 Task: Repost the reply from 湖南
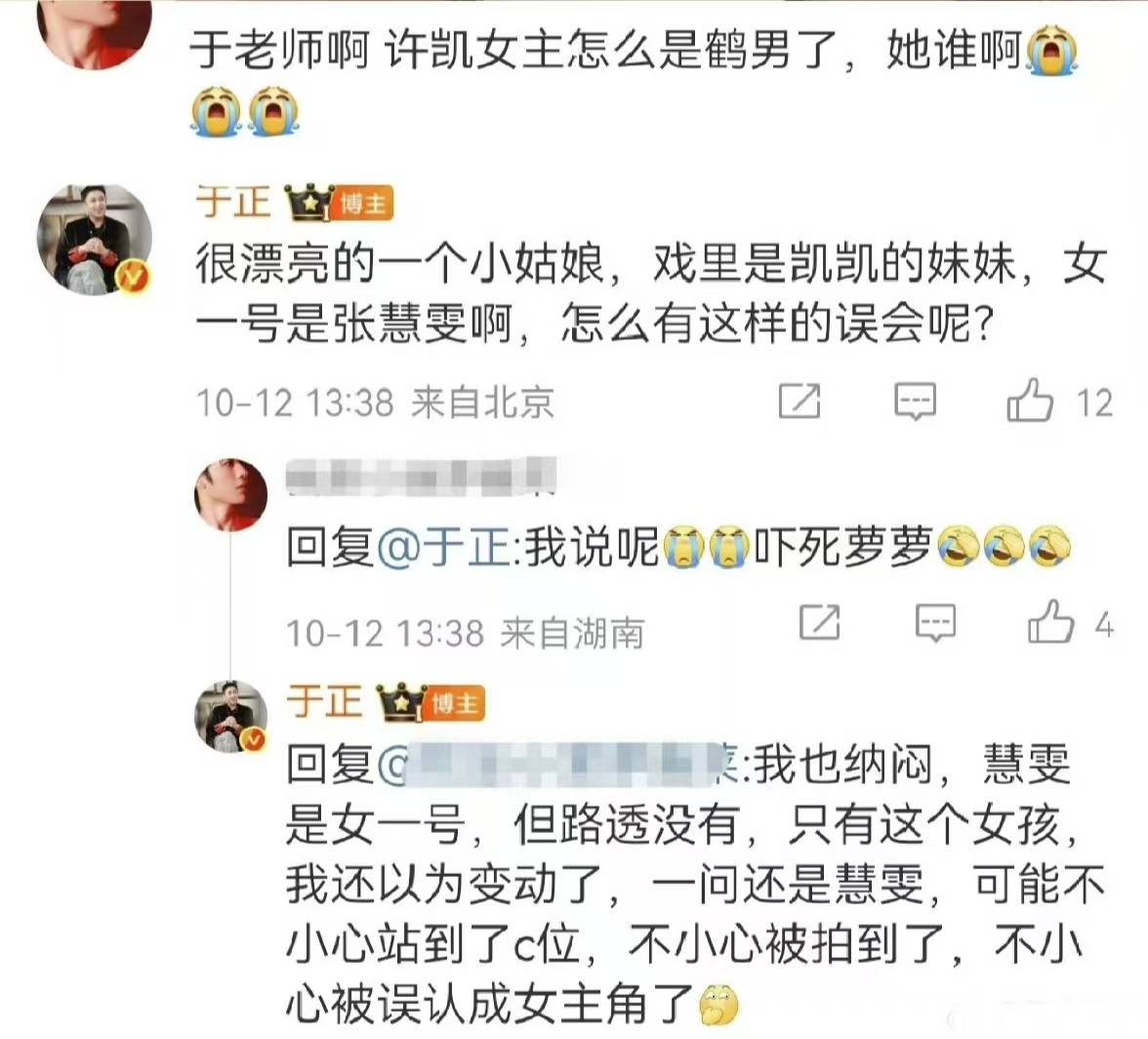click(819, 622)
